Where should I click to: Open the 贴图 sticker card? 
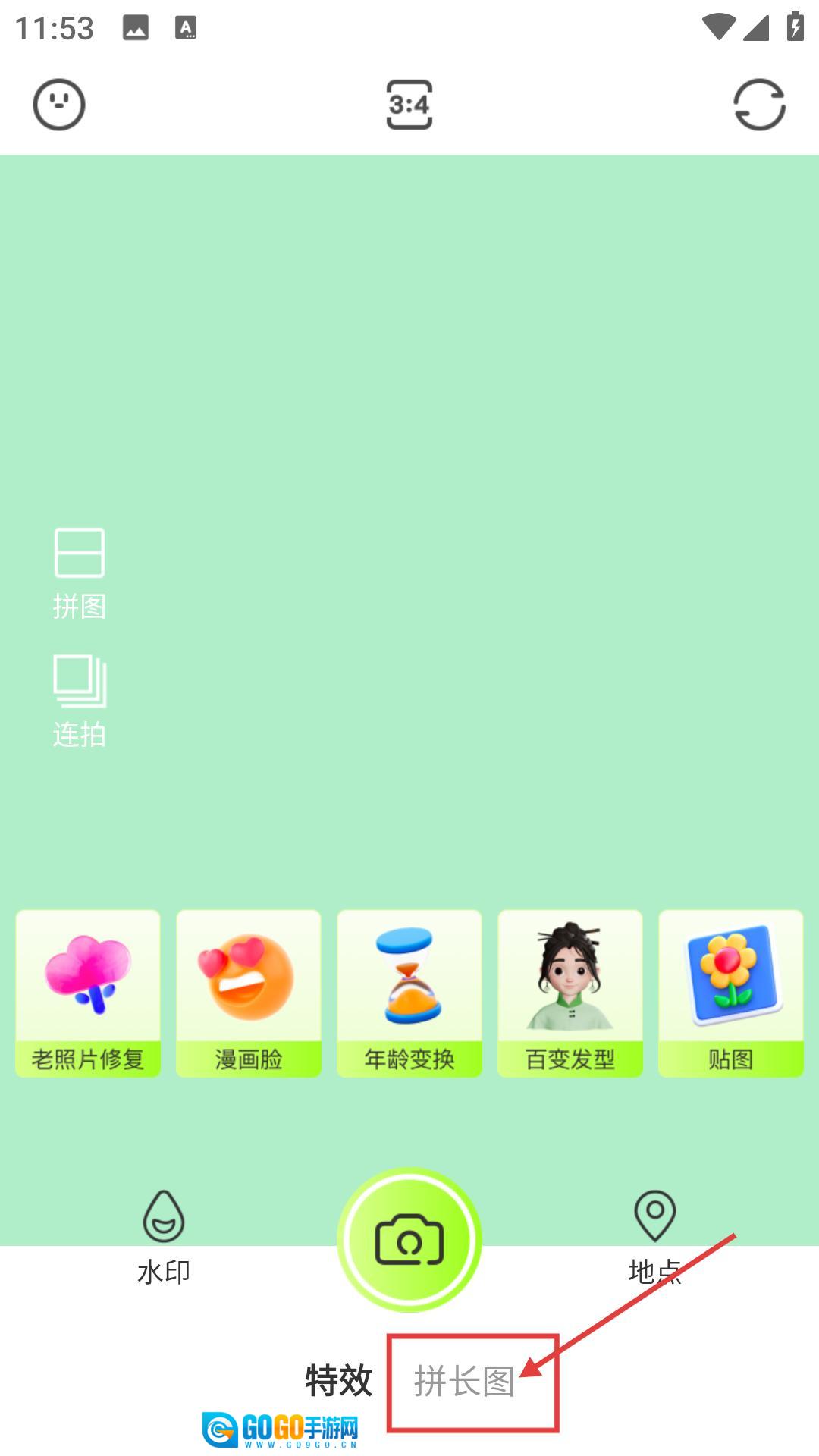tap(730, 993)
